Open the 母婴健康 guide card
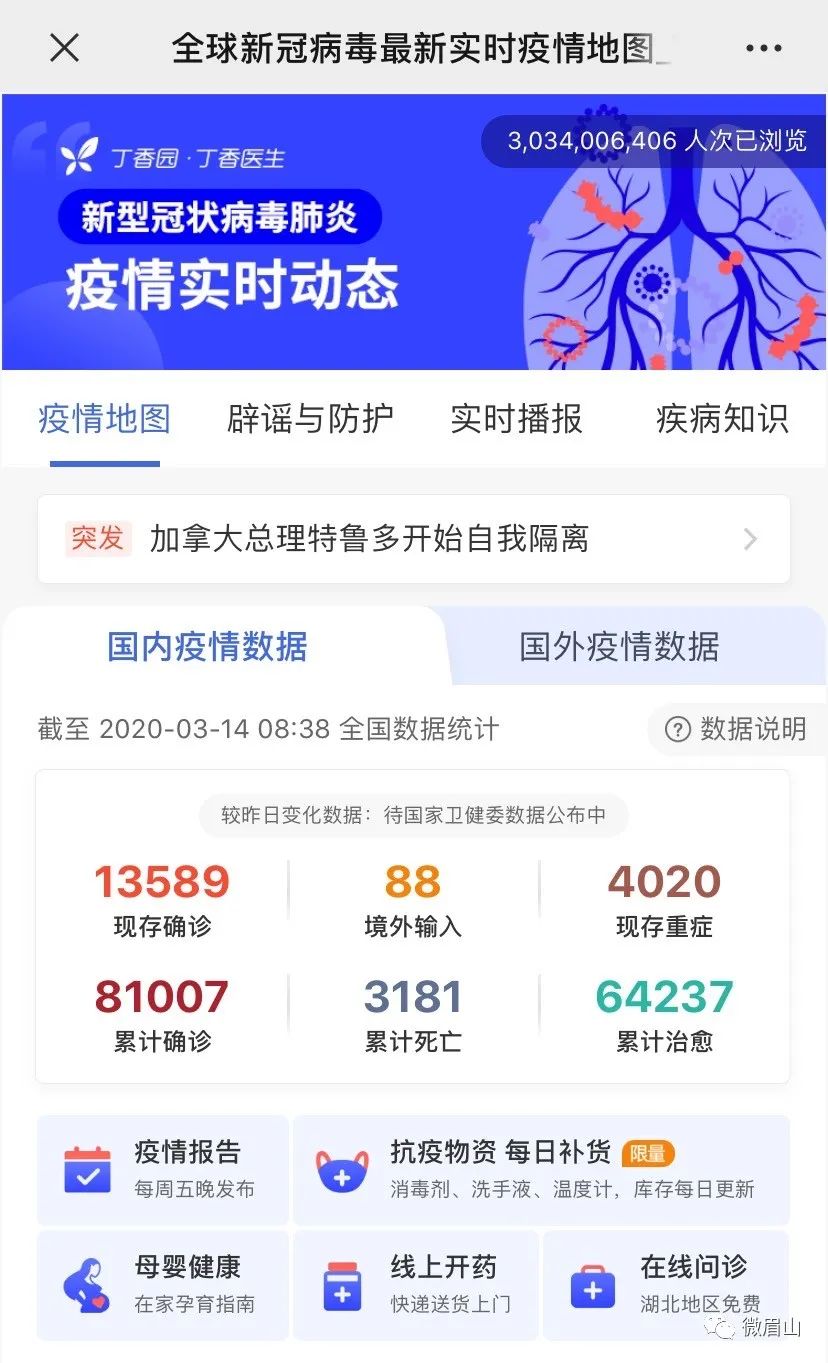 pyautogui.click(x=163, y=1285)
